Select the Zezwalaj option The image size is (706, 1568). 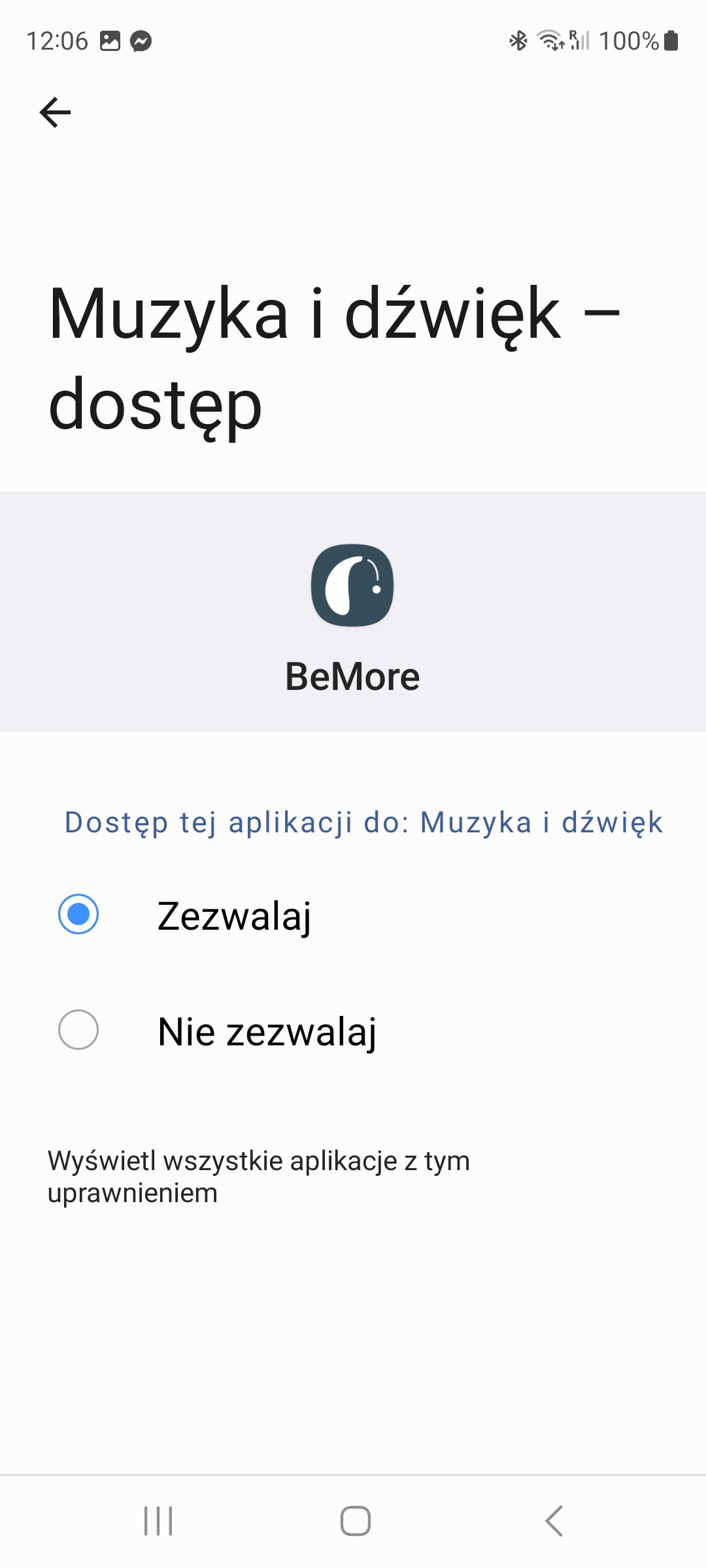pyautogui.click(x=78, y=914)
